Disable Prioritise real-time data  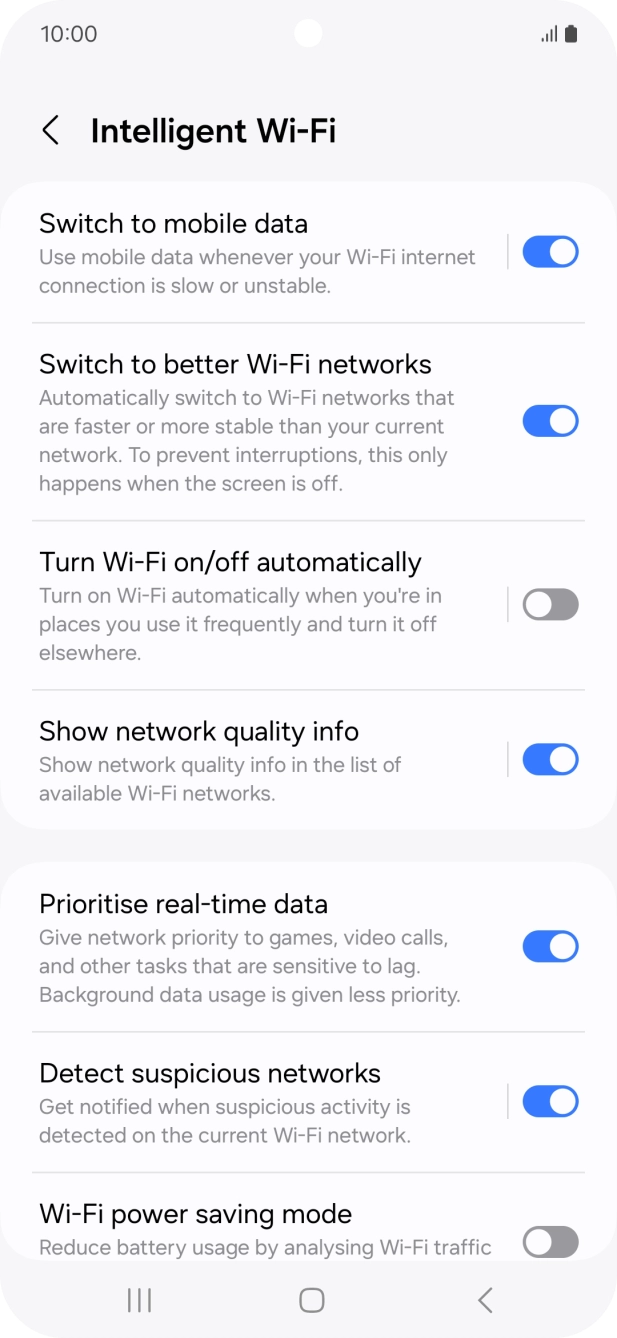pyautogui.click(x=550, y=946)
